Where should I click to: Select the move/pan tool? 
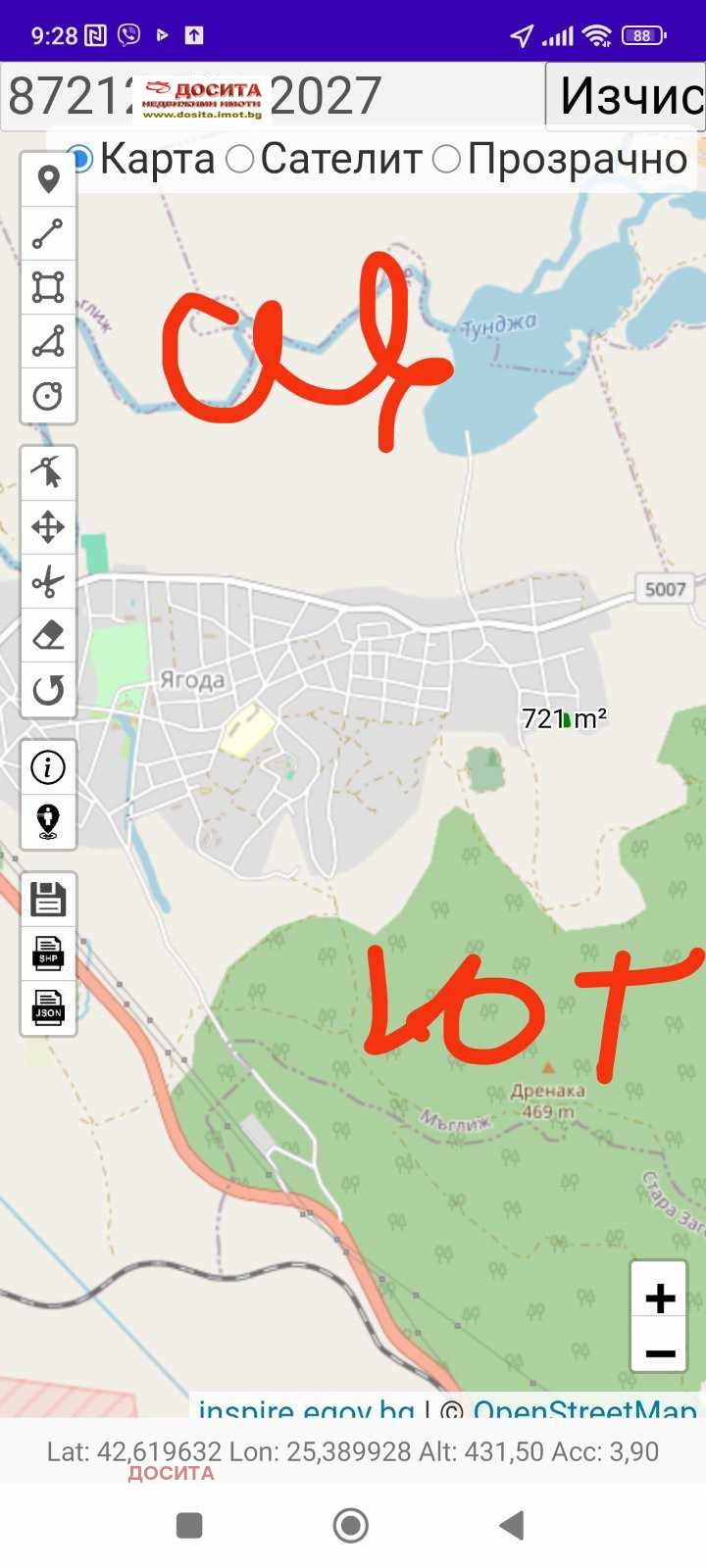click(48, 526)
